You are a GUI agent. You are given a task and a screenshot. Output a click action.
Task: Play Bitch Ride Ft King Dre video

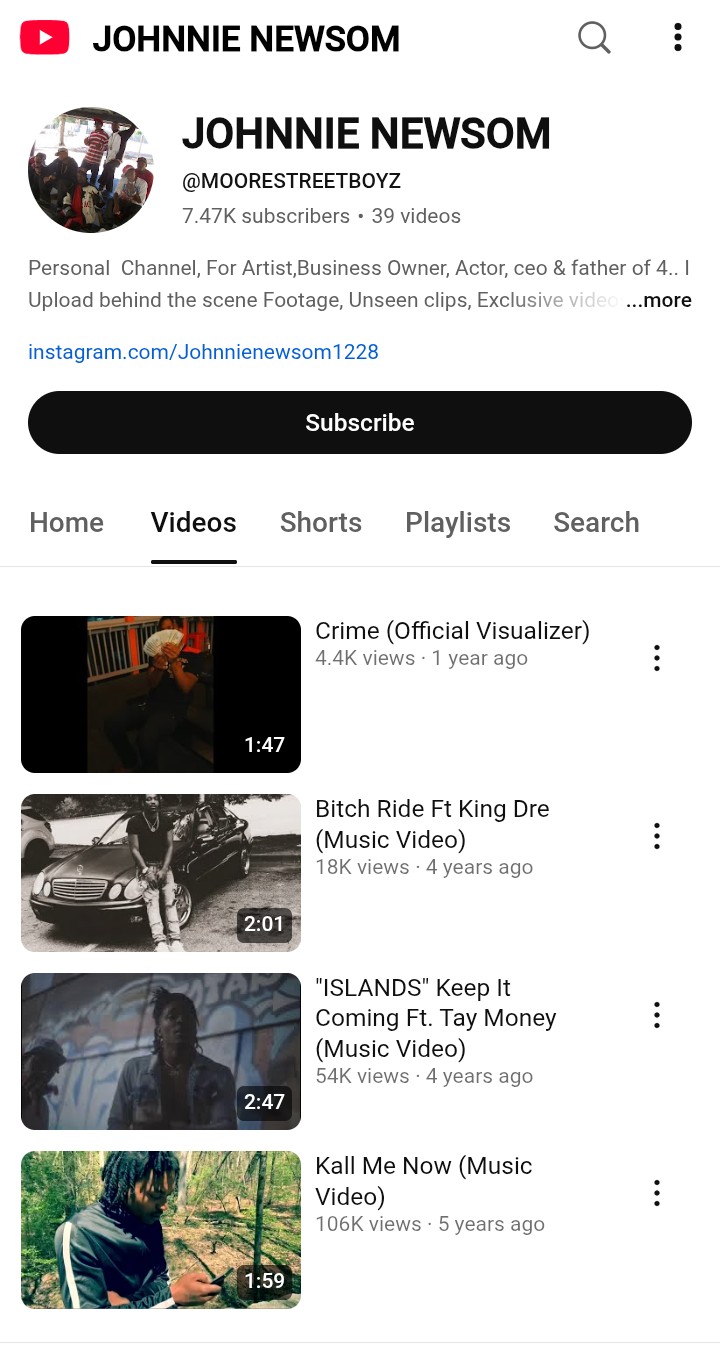click(x=161, y=872)
